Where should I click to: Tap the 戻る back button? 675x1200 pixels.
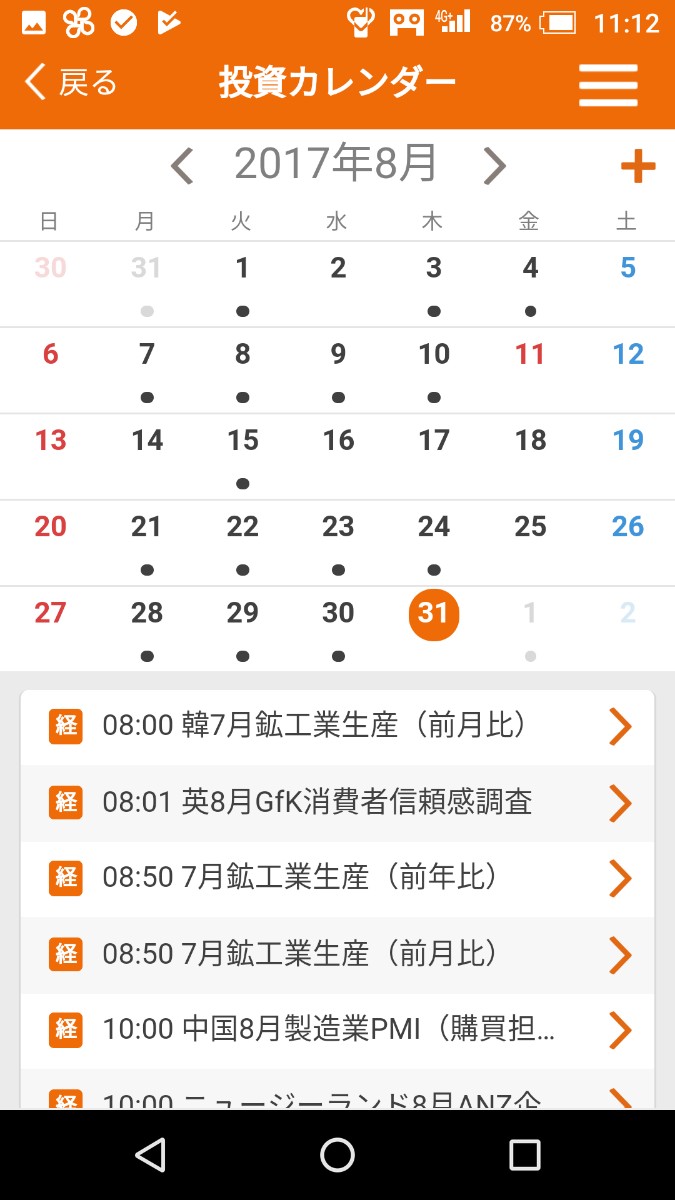point(70,82)
